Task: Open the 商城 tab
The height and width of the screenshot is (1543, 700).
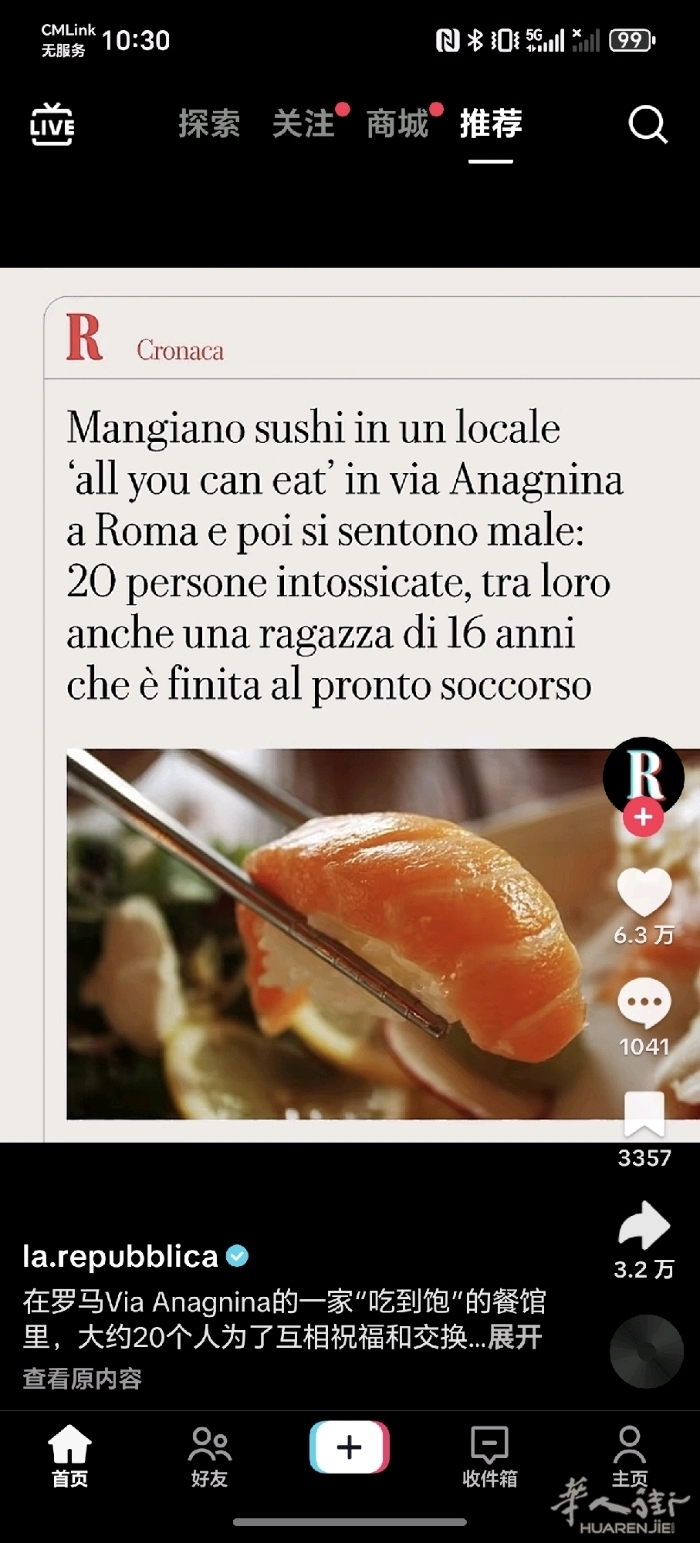Action: pyautogui.click(x=397, y=124)
